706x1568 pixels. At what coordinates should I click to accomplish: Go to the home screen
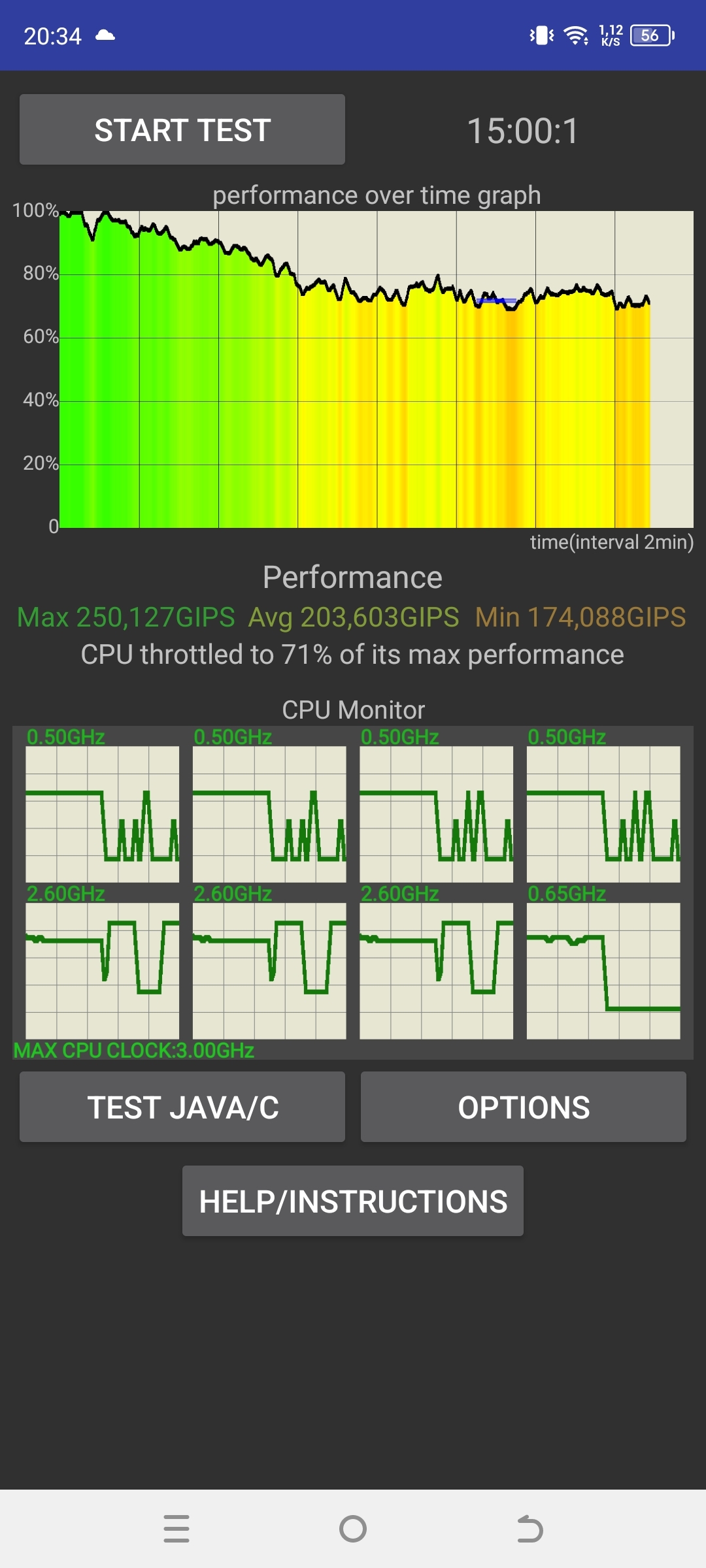click(x=353, y=1529)
